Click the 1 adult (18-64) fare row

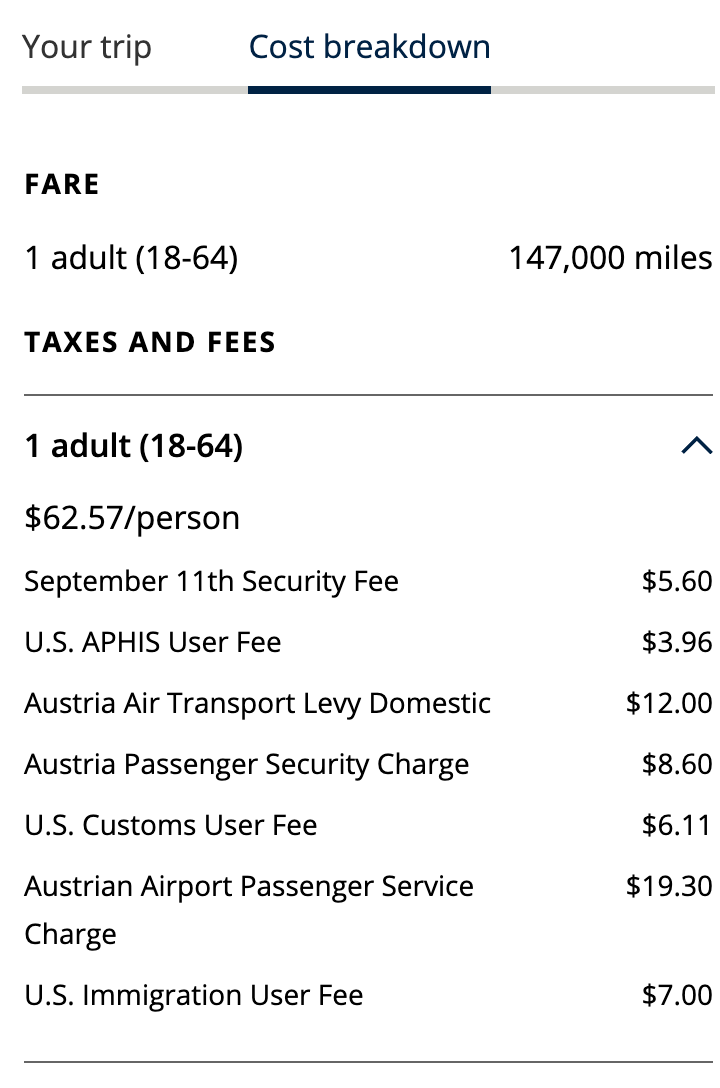[x=130, y=257]
